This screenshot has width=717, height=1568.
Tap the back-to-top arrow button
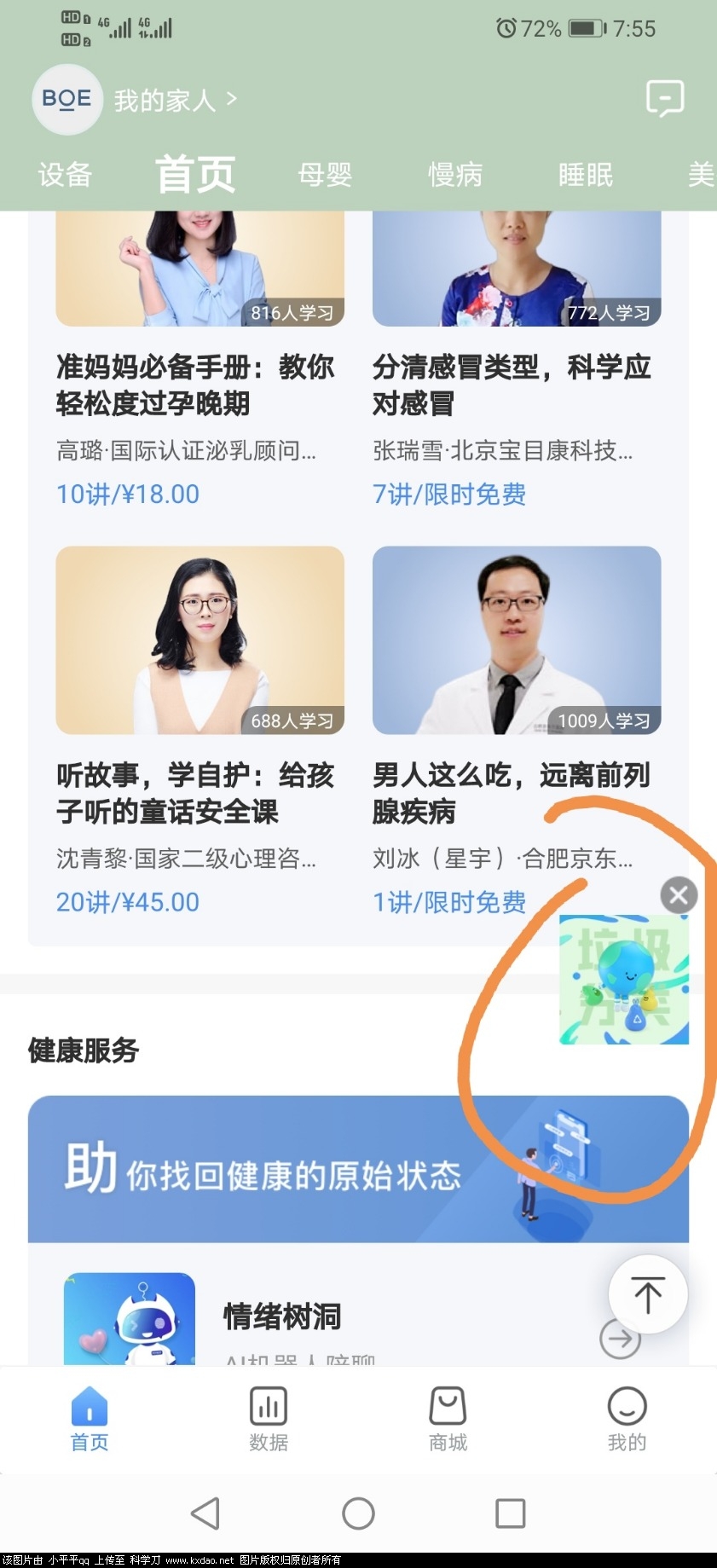pyautogui.click(x=647, y=1294)
